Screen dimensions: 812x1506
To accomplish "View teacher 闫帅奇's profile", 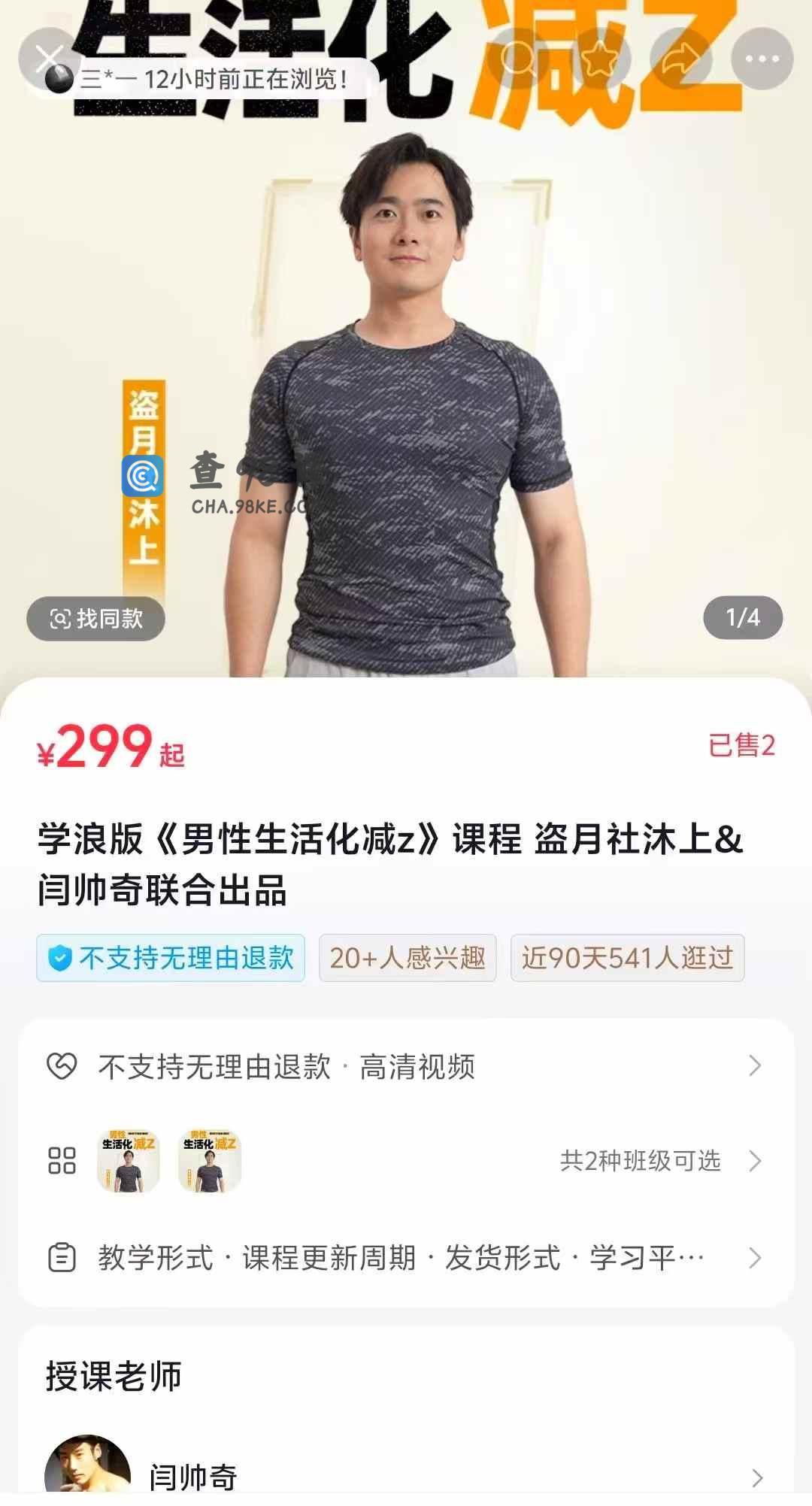I will click(x=406, y=1476).
